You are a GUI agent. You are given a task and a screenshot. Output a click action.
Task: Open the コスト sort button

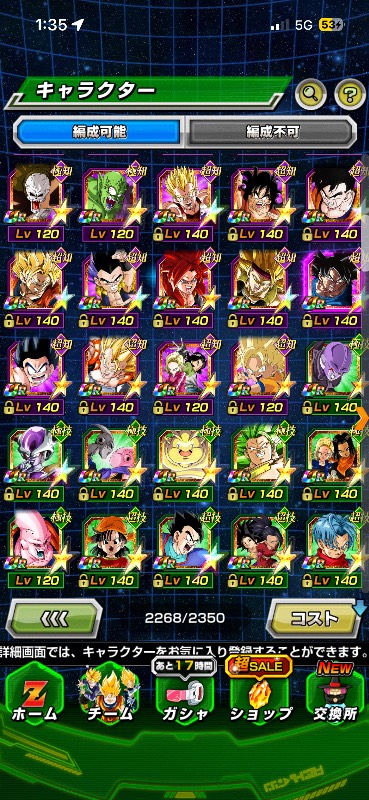(315, 618)
